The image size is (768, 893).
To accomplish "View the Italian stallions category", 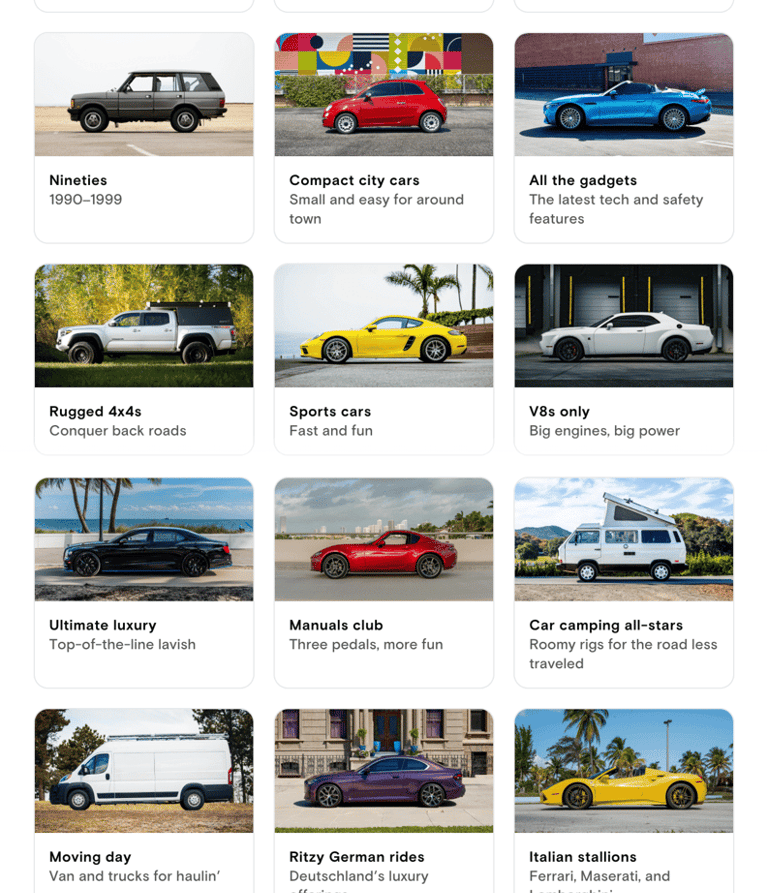I will (624, 800).
